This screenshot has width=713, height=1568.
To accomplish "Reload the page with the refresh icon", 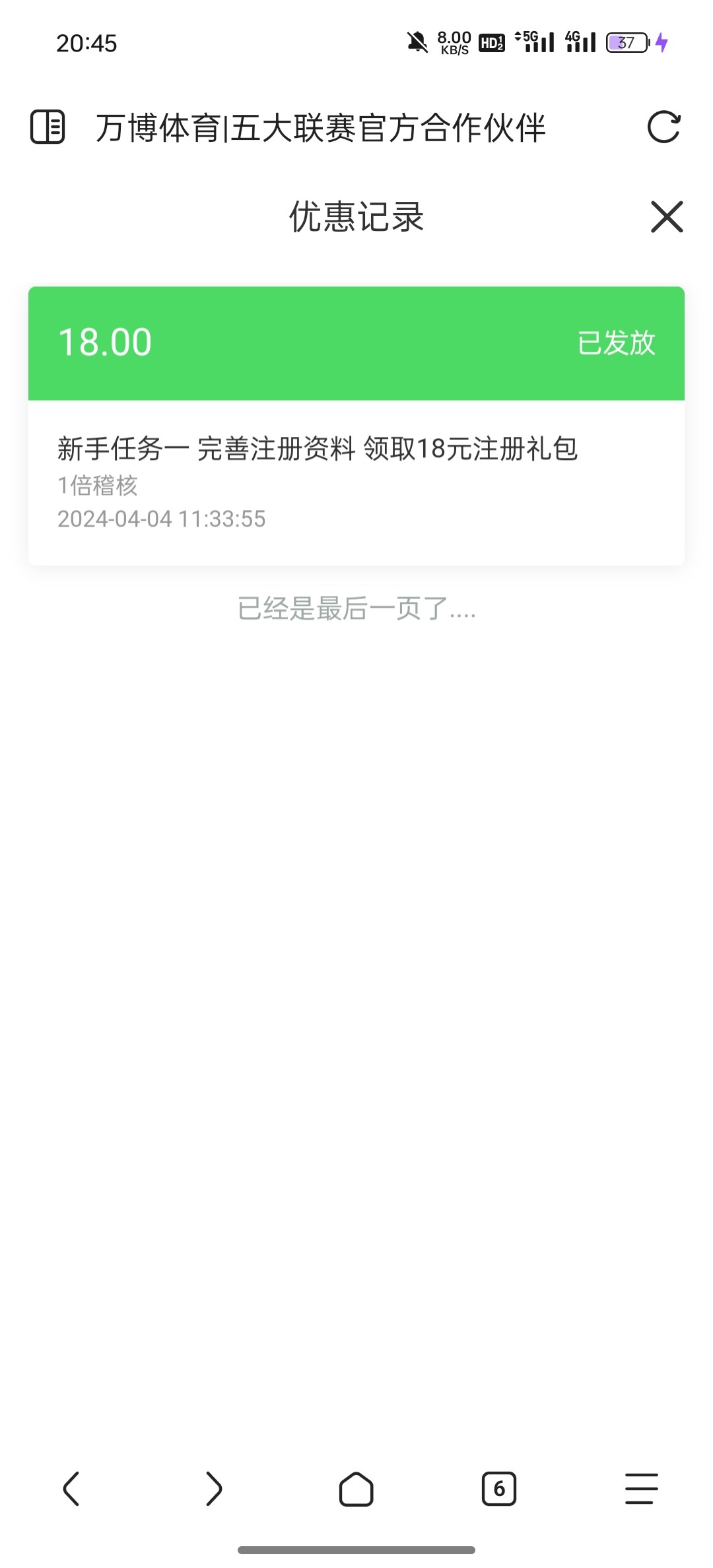I will pos(663,127).
